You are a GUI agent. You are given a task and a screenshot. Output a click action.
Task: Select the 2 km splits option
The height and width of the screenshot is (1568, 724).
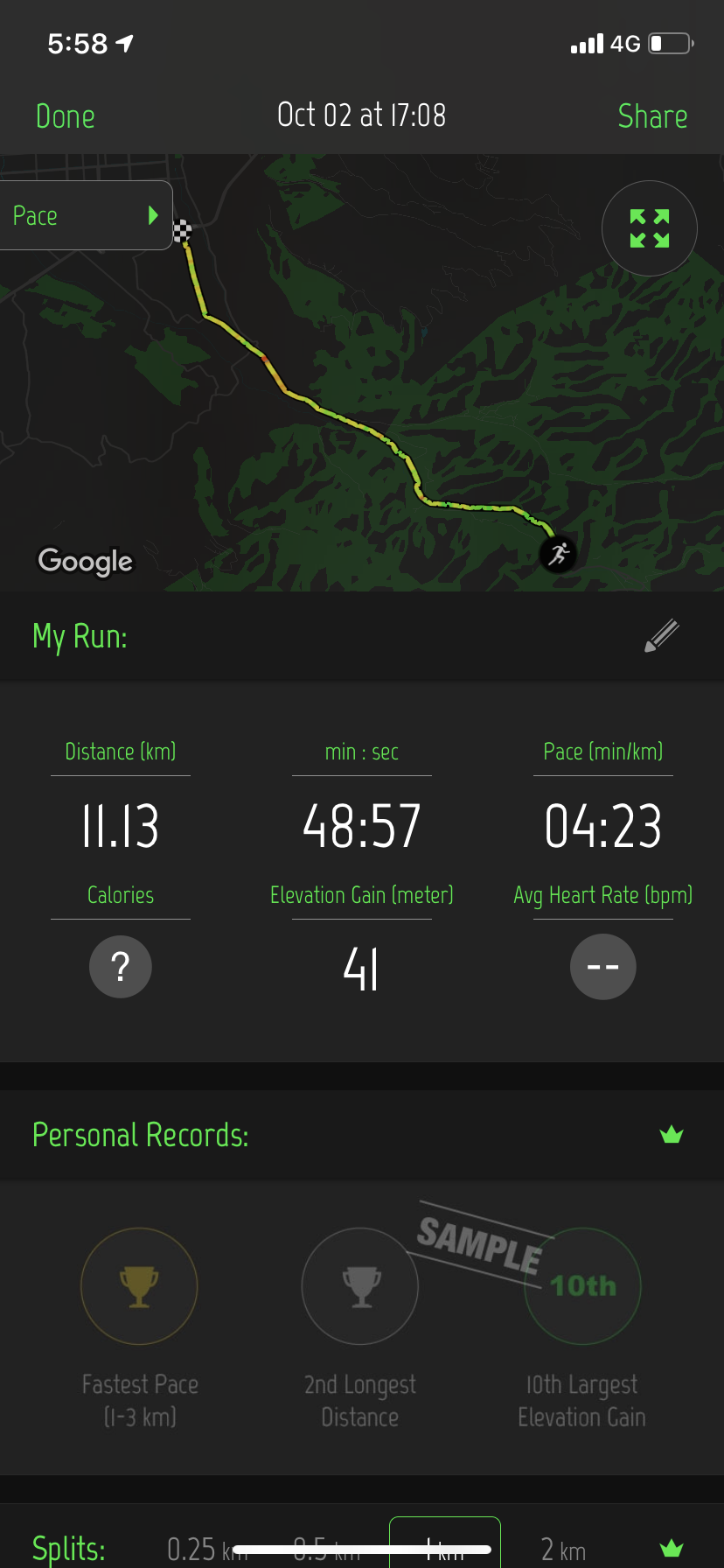563,1550
